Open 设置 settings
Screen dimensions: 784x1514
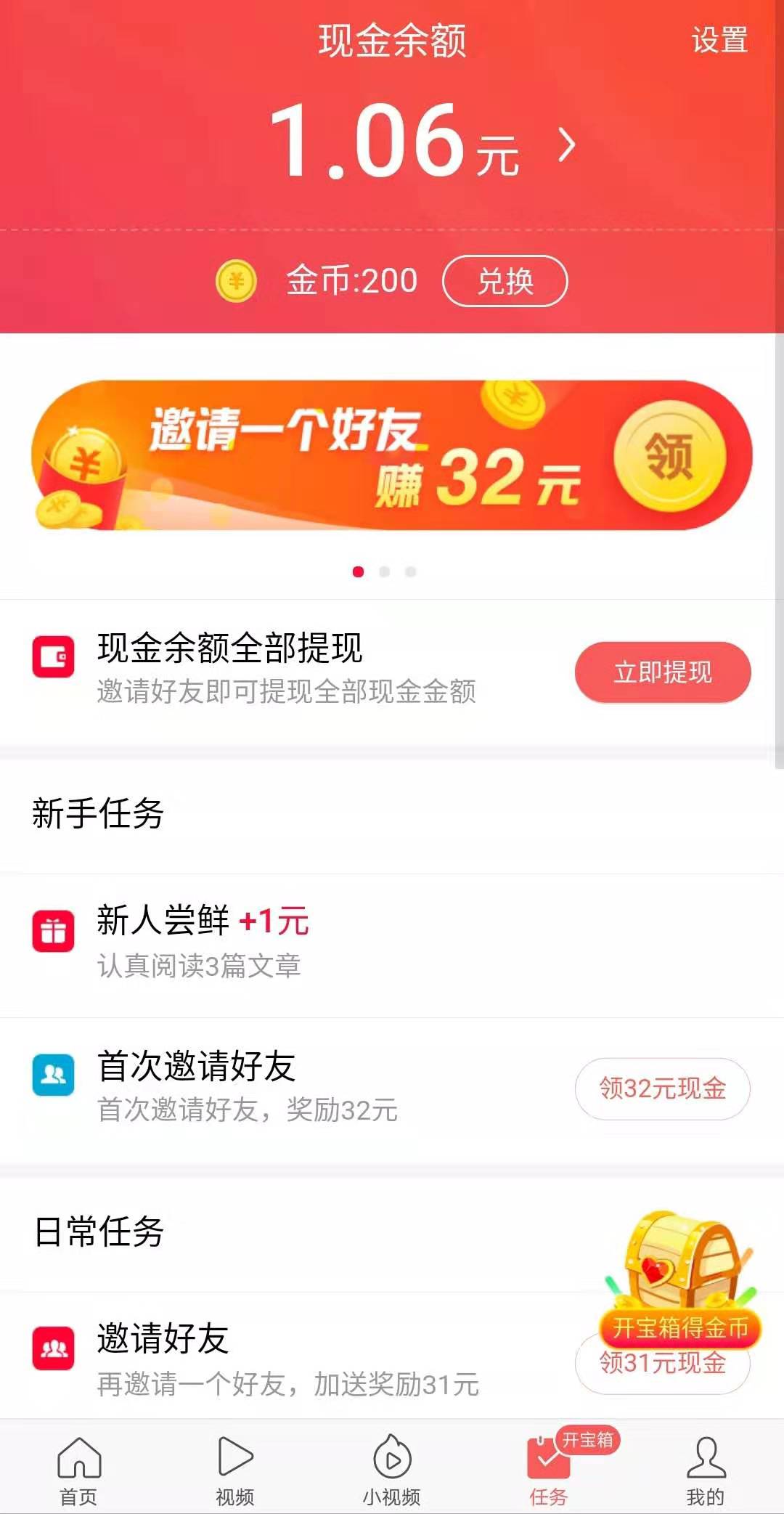719,41
